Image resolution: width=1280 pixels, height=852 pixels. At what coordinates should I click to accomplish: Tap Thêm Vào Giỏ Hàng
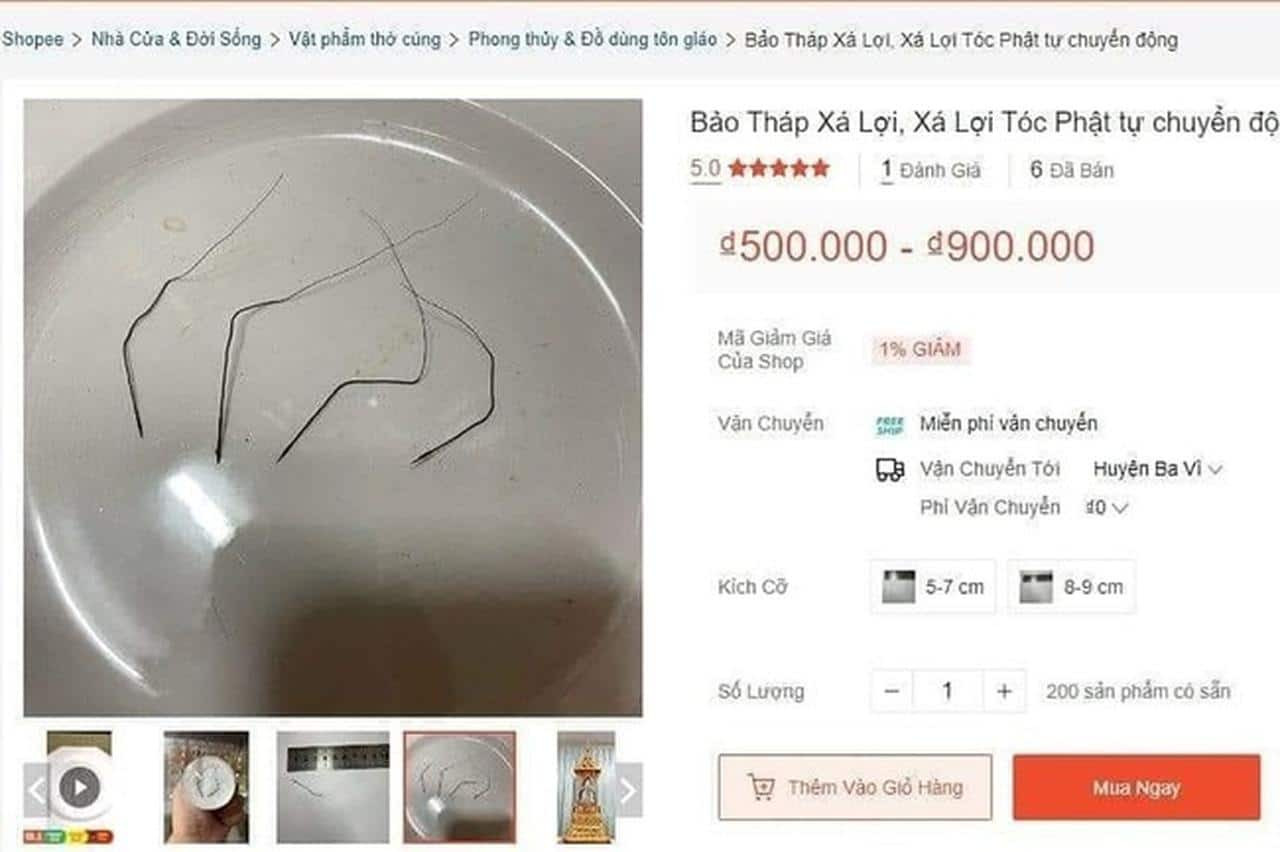click(855, 787)
